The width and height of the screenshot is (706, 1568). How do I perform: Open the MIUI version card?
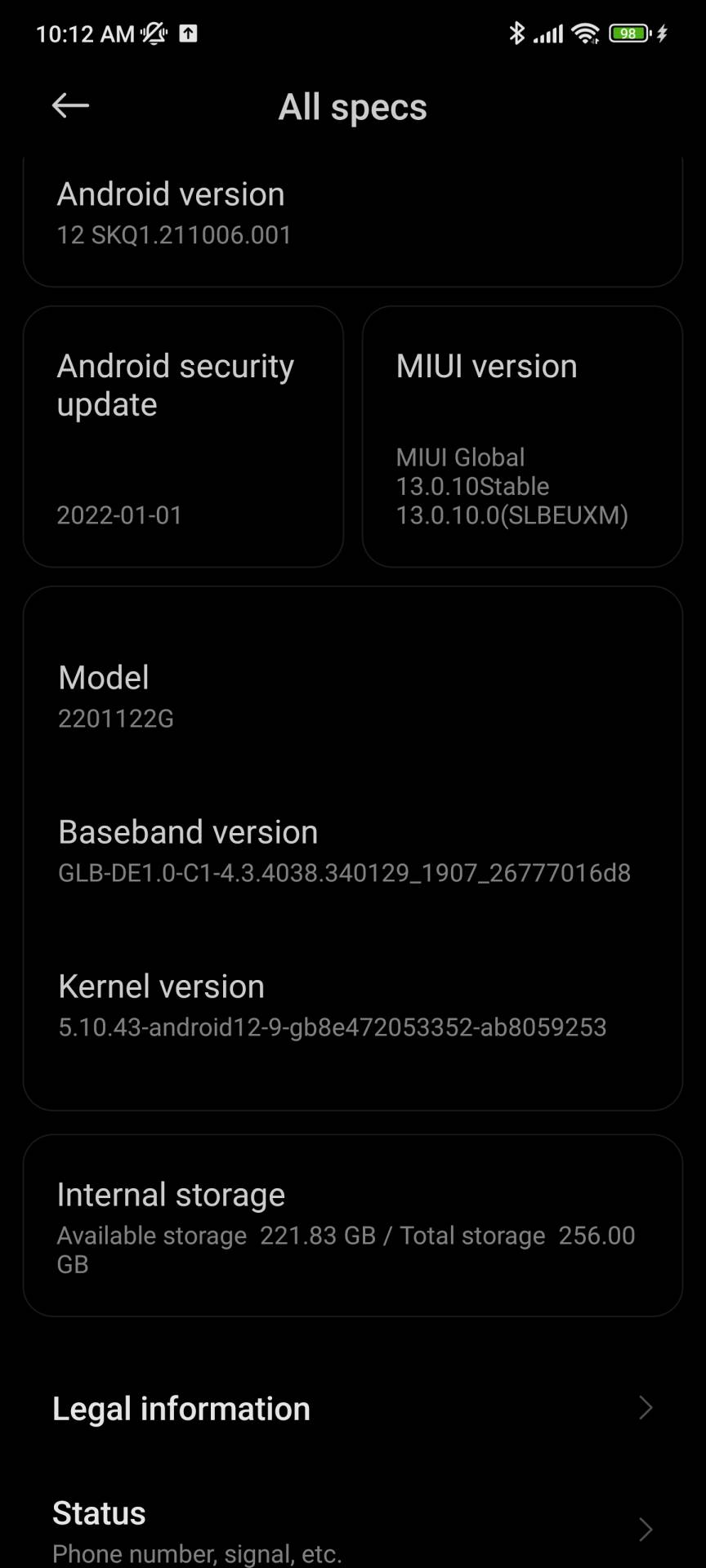coord(522,437)
